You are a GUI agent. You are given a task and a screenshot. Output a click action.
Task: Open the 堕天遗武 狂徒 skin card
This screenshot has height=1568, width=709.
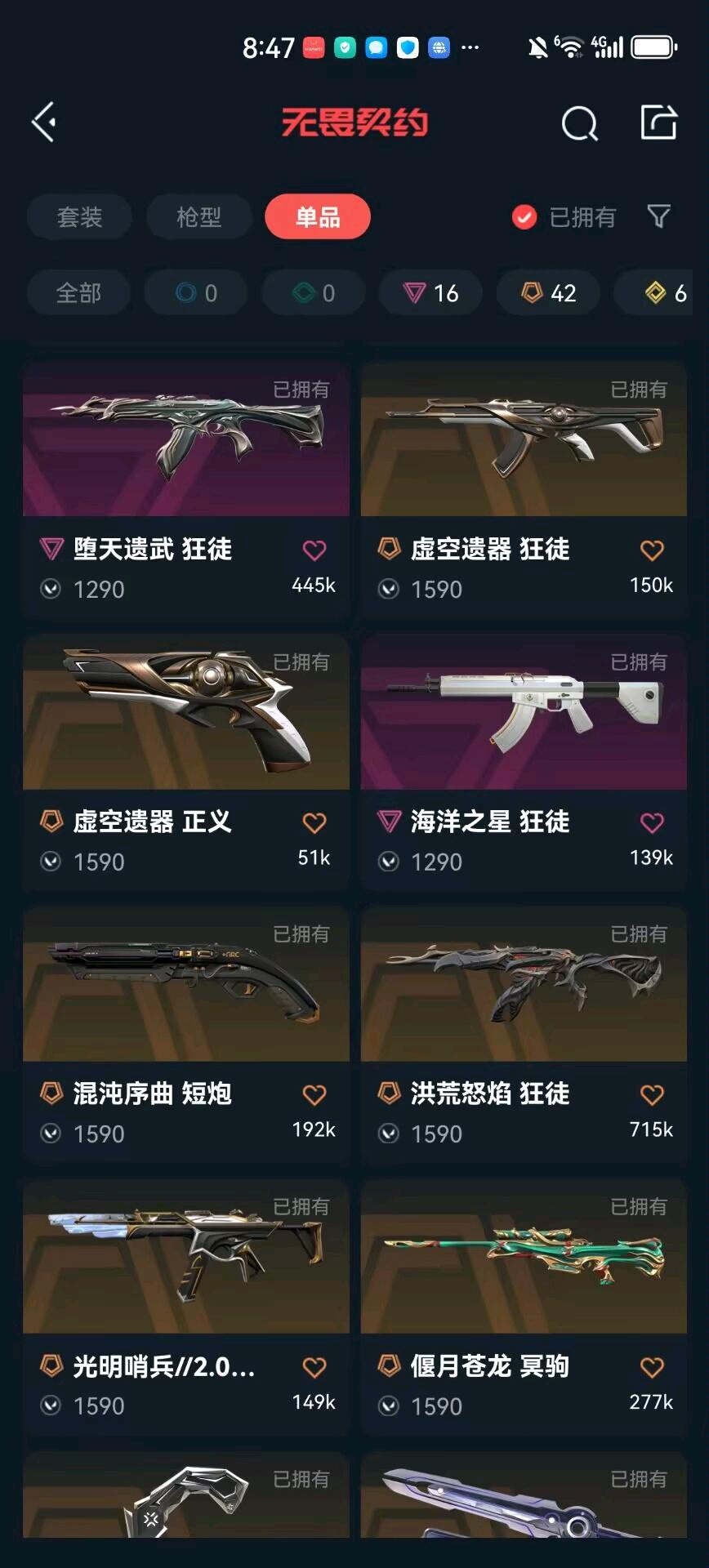pyautogui.click(x=186, y=489)
